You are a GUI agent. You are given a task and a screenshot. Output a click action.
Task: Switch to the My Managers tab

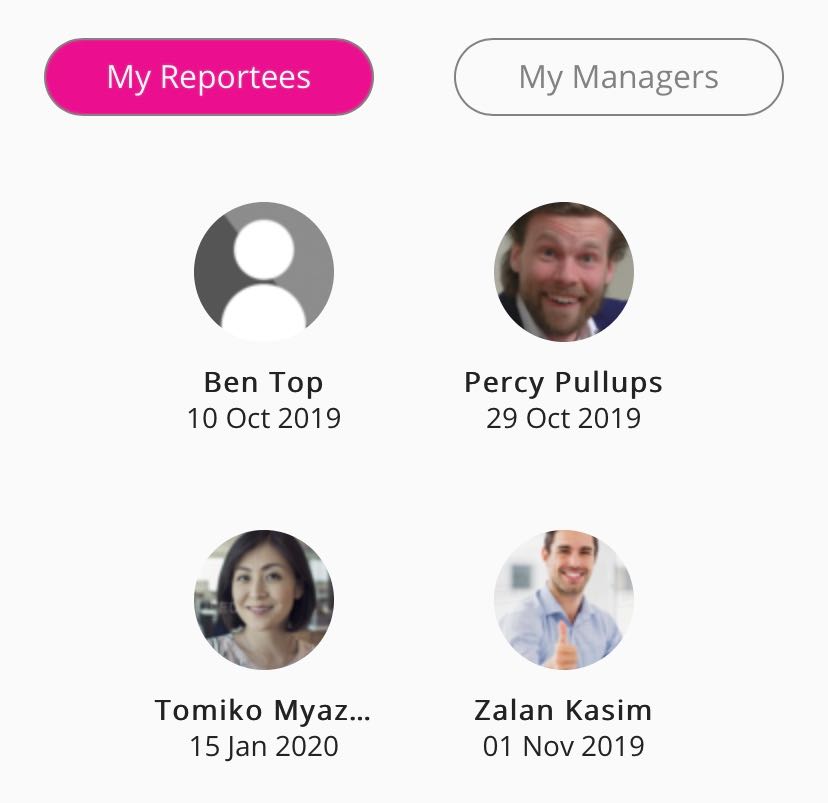(x=618, y=77)
